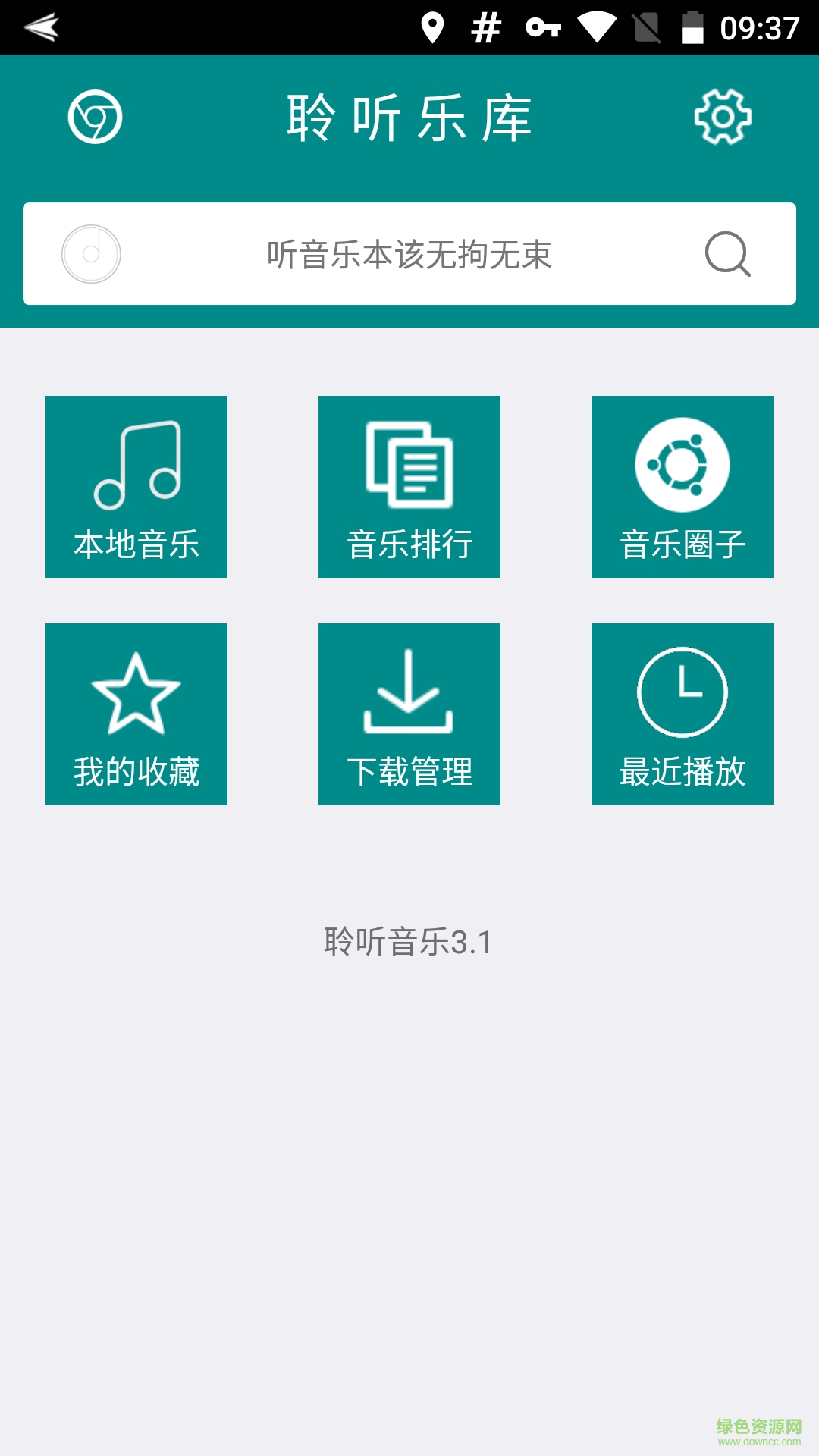Click the disc icon inside the search bar
This screenshot has height=1456, width=819.
pyautogui.click(x=91, y=253)
